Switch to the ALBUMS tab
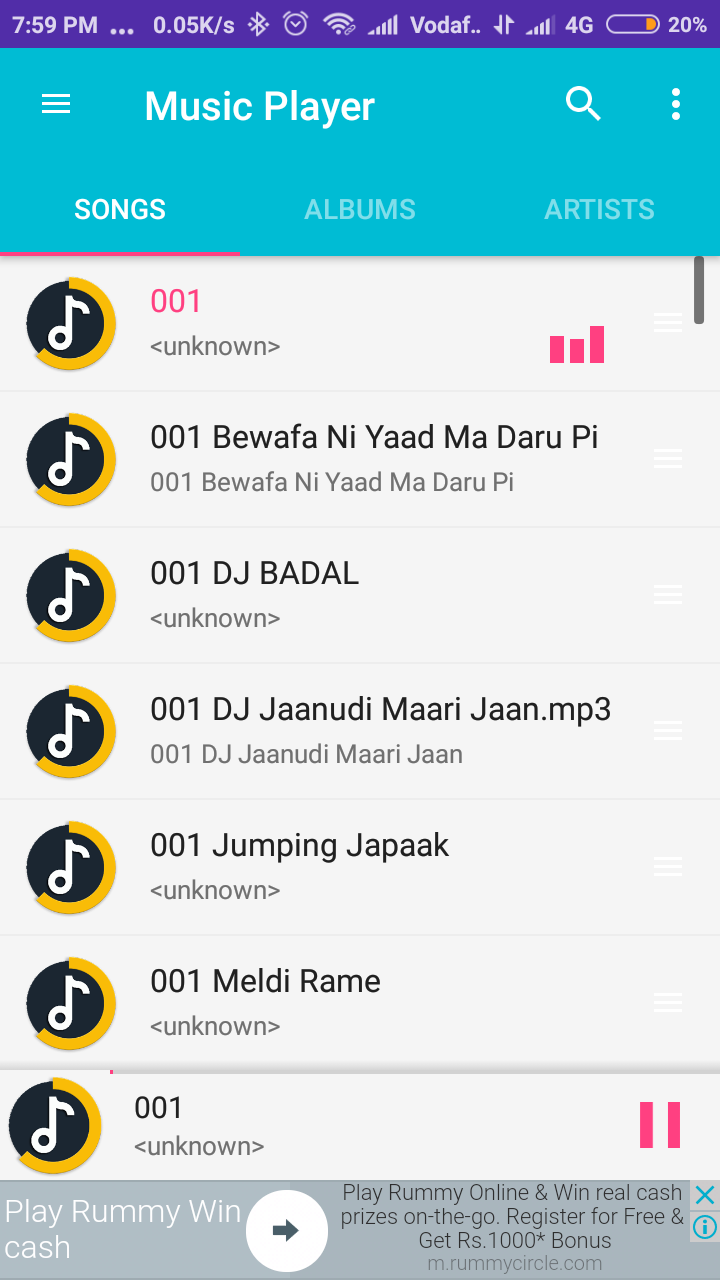Image resolution: width=720 pixels, height=1280 pixels. click(x=359, y=209)
